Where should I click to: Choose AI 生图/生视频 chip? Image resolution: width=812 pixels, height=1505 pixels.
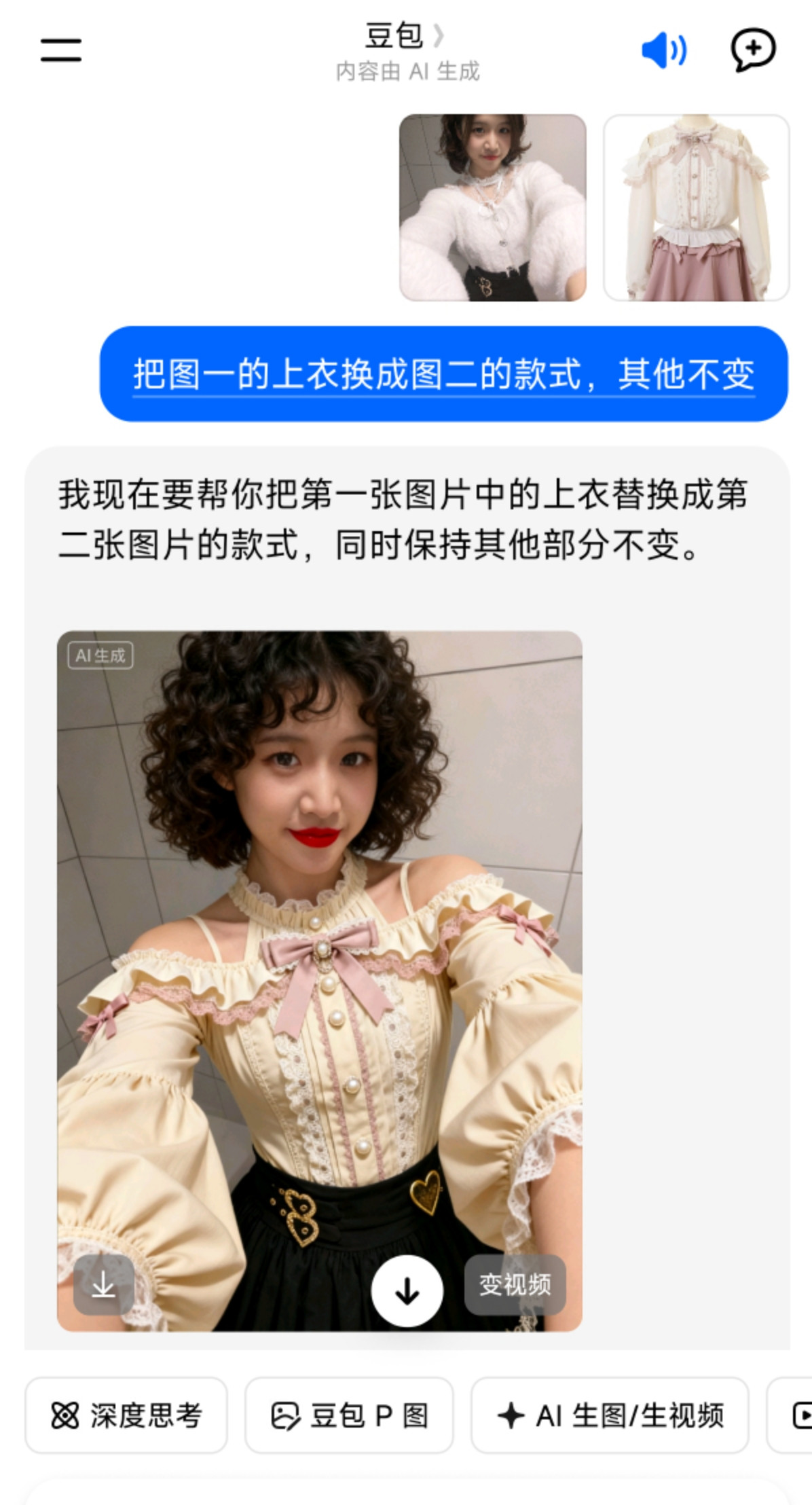[610, 1415]
